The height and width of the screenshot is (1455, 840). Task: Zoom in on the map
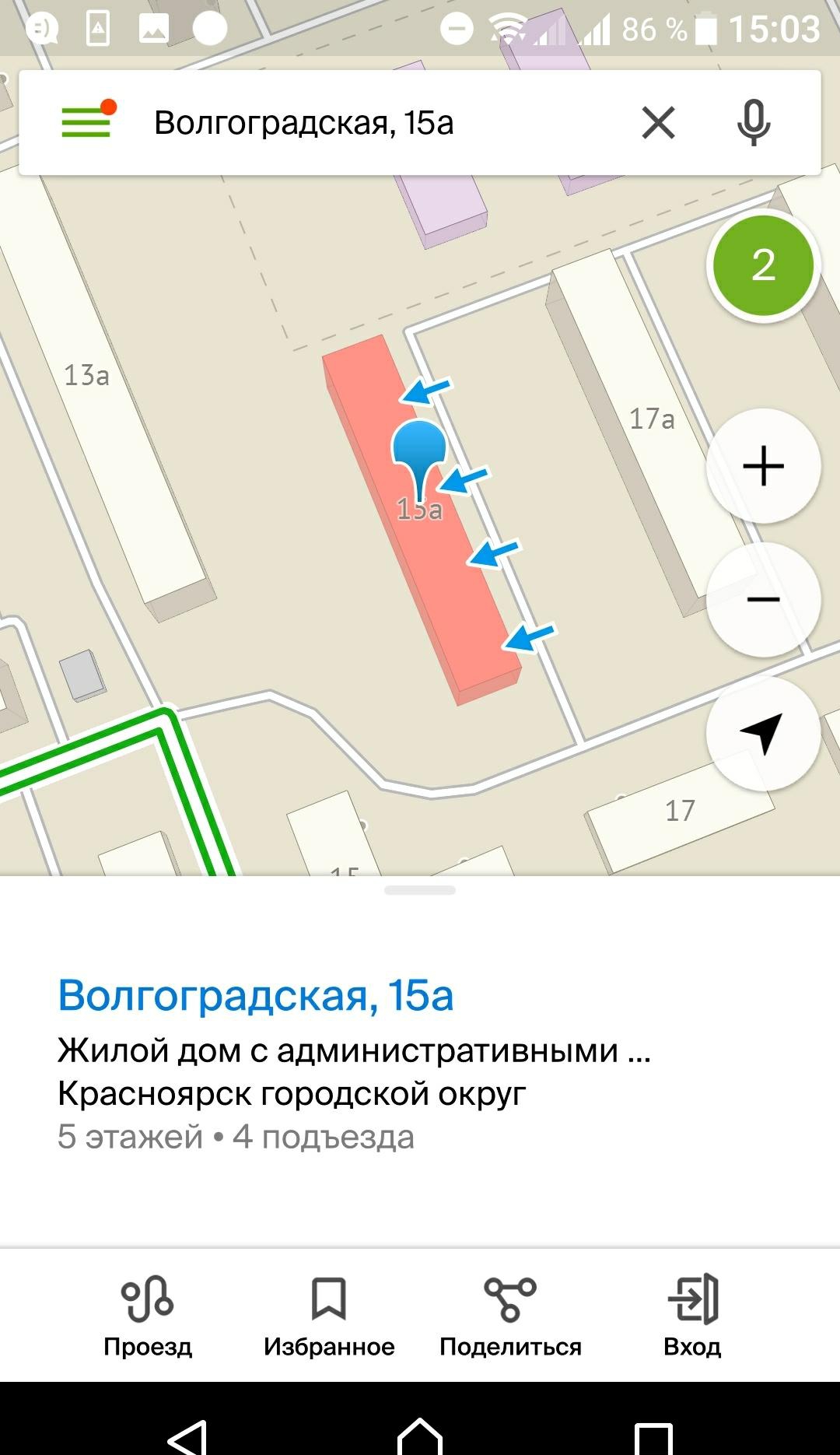click(763, 466)
